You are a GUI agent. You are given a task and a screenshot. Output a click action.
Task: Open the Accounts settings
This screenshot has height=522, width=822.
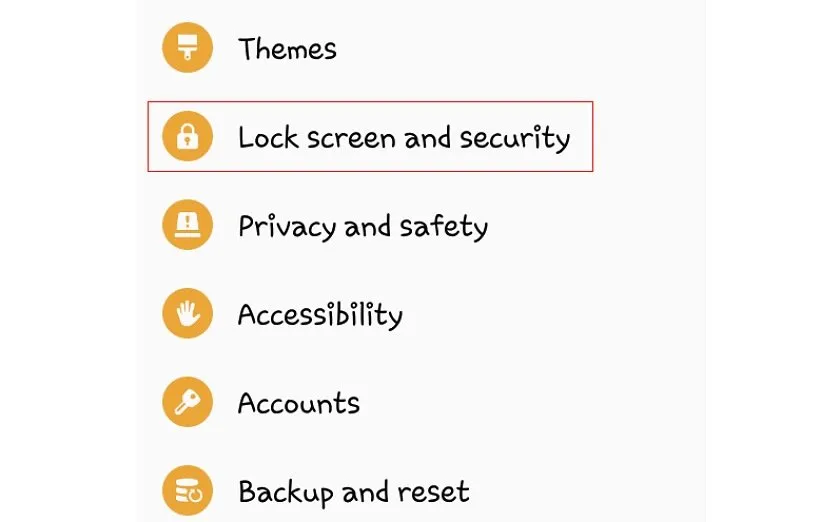298,403
